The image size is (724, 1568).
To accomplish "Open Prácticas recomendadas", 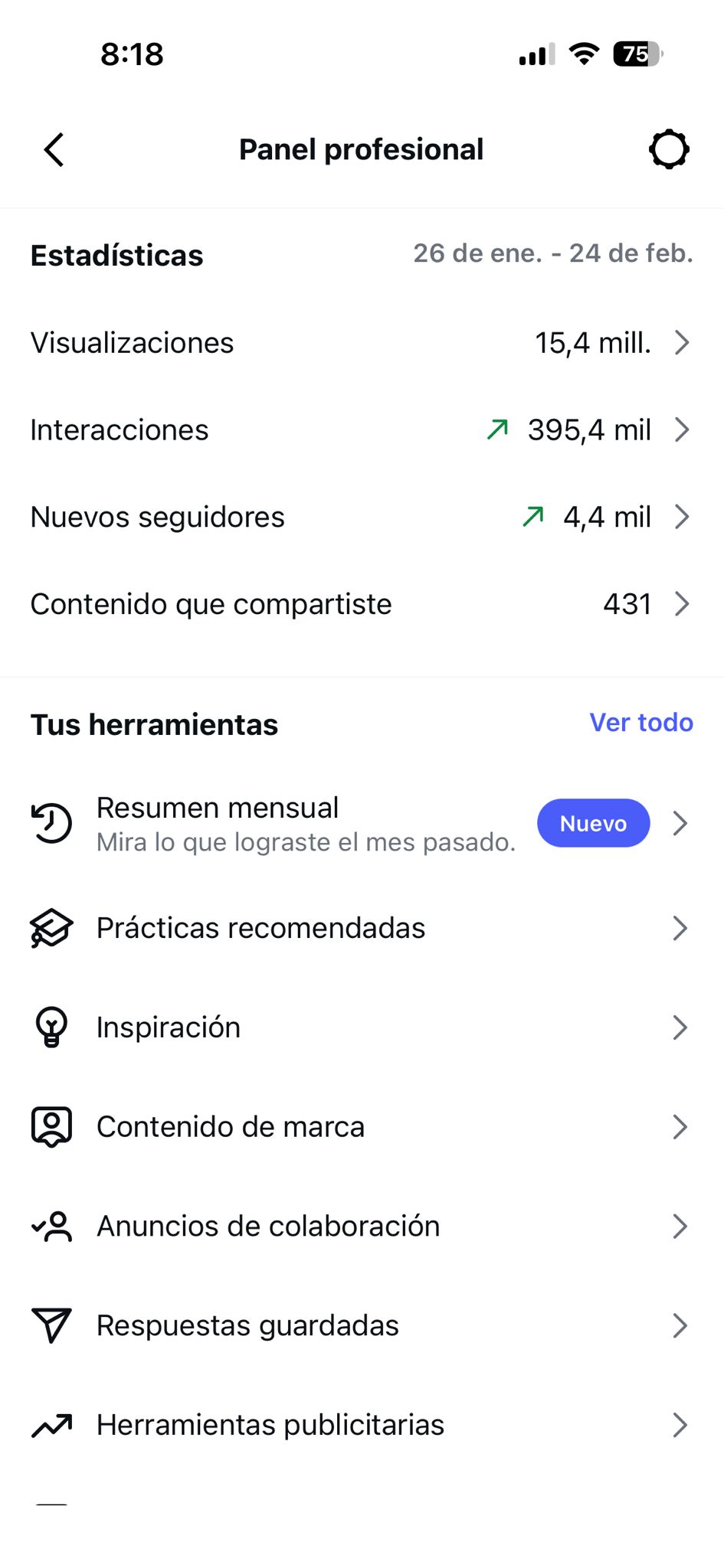I will tap(361, 928).
